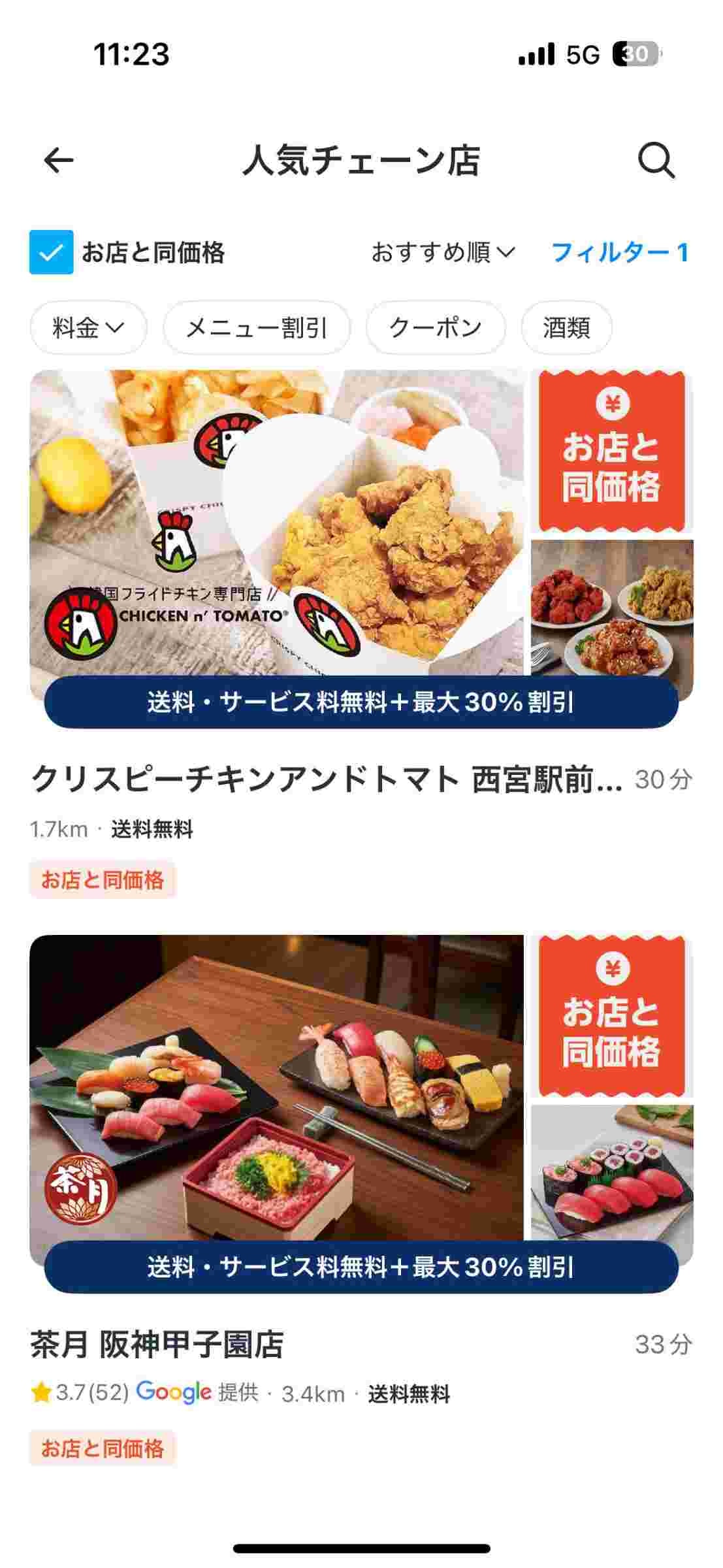Go back with the arrow icon
Image resolution: width=723 pixels, height=1568 pixels.
click(59, 161)
